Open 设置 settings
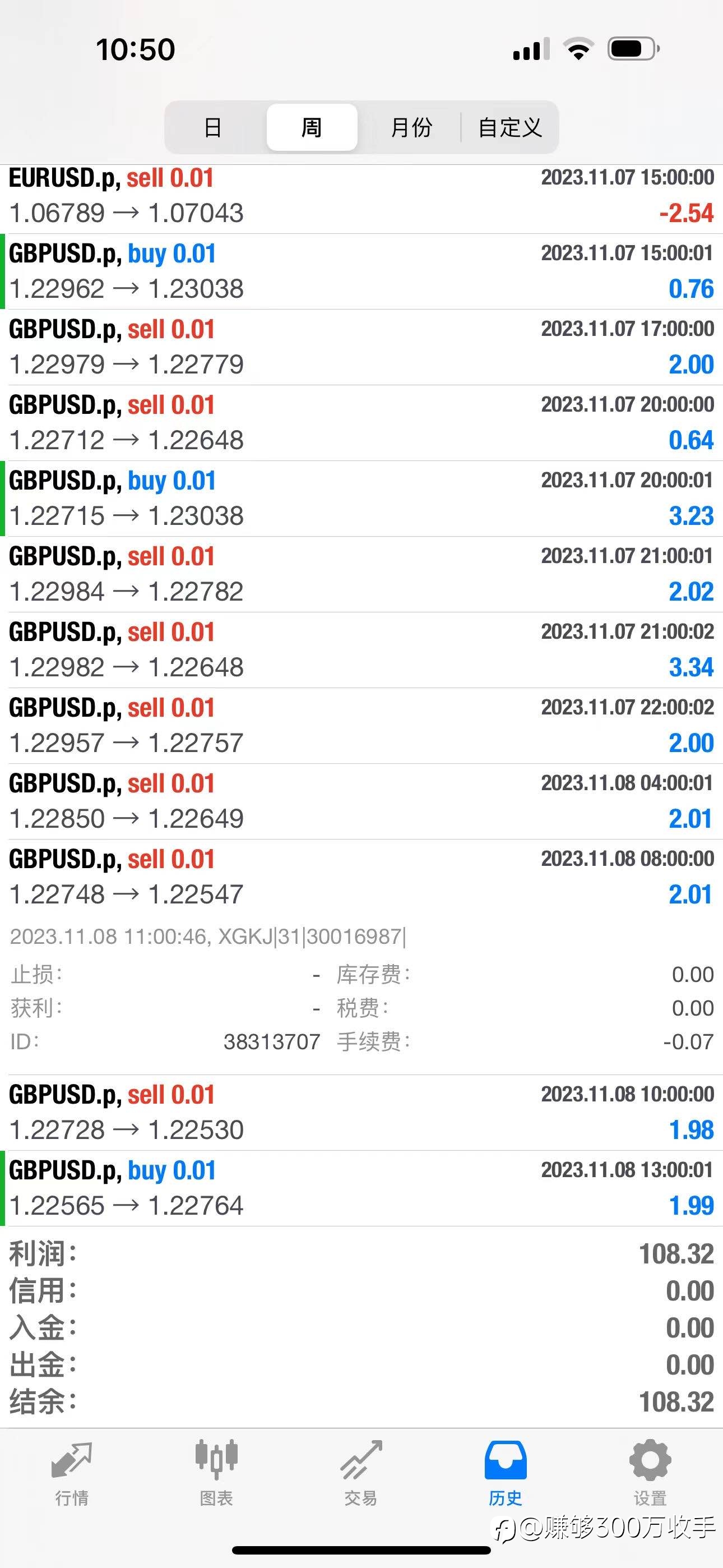723x1568 pixels. tap(650, 1473)
